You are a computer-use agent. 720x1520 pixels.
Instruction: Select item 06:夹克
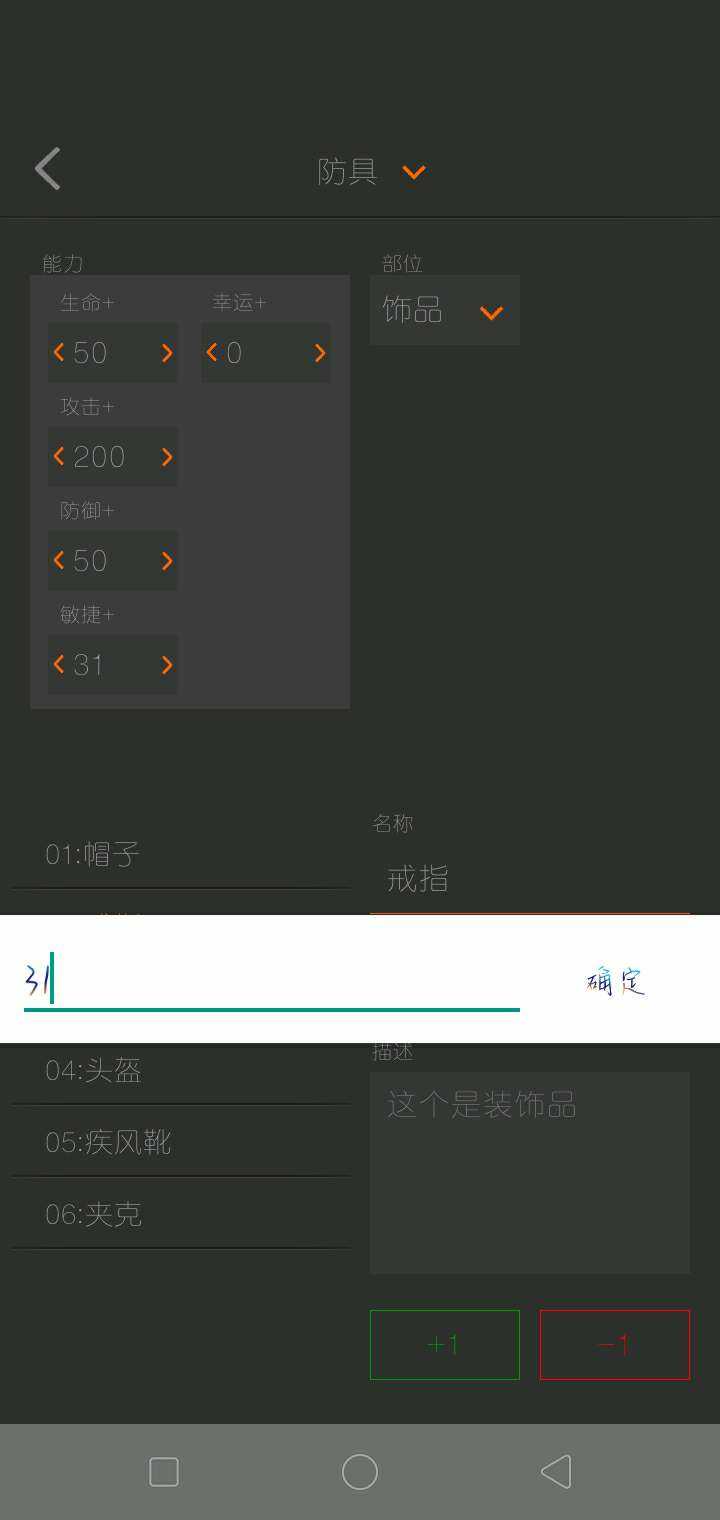[180, 1215]
